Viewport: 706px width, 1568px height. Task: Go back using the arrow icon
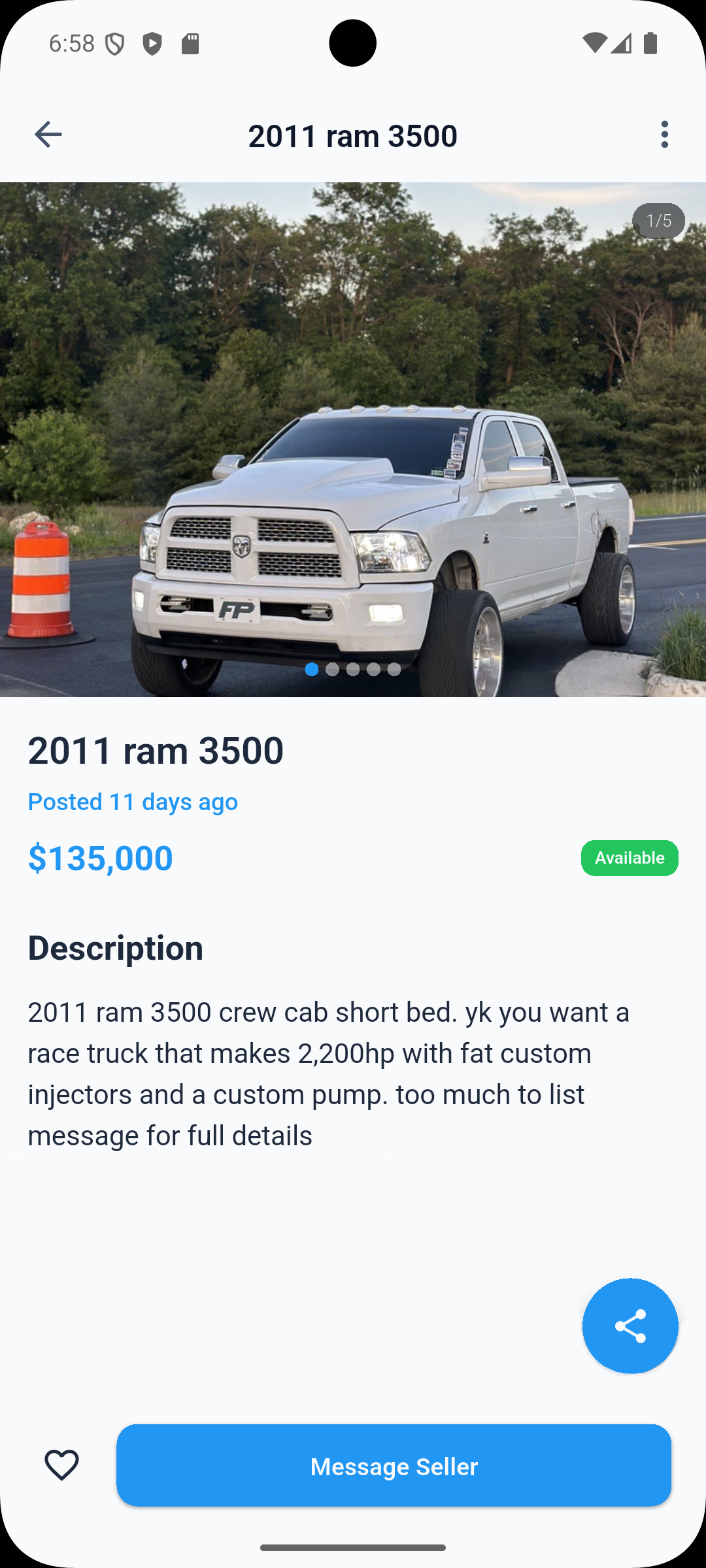tap(48, 135)
